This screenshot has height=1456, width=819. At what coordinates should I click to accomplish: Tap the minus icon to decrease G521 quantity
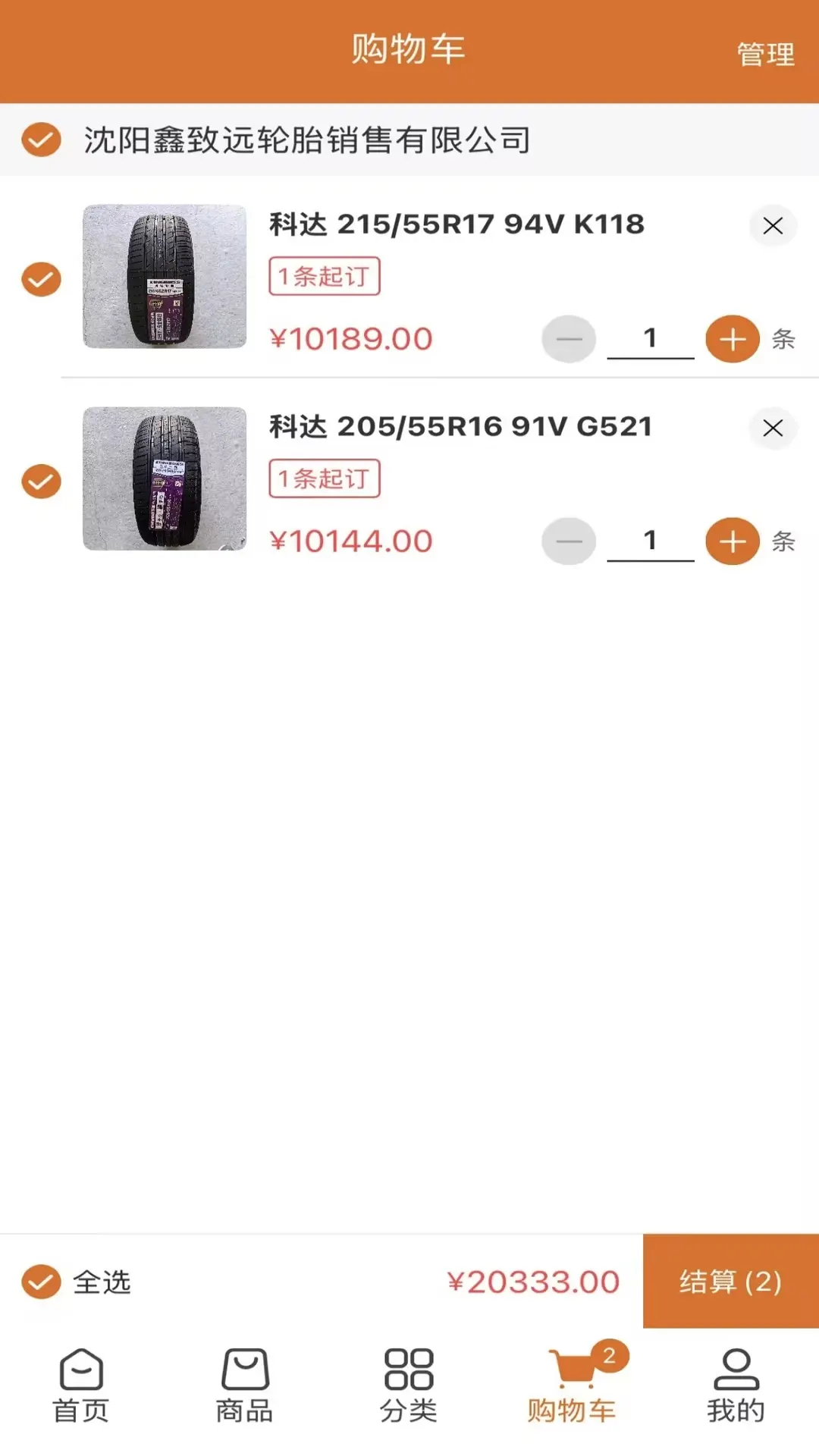click(x=568, y=541)
